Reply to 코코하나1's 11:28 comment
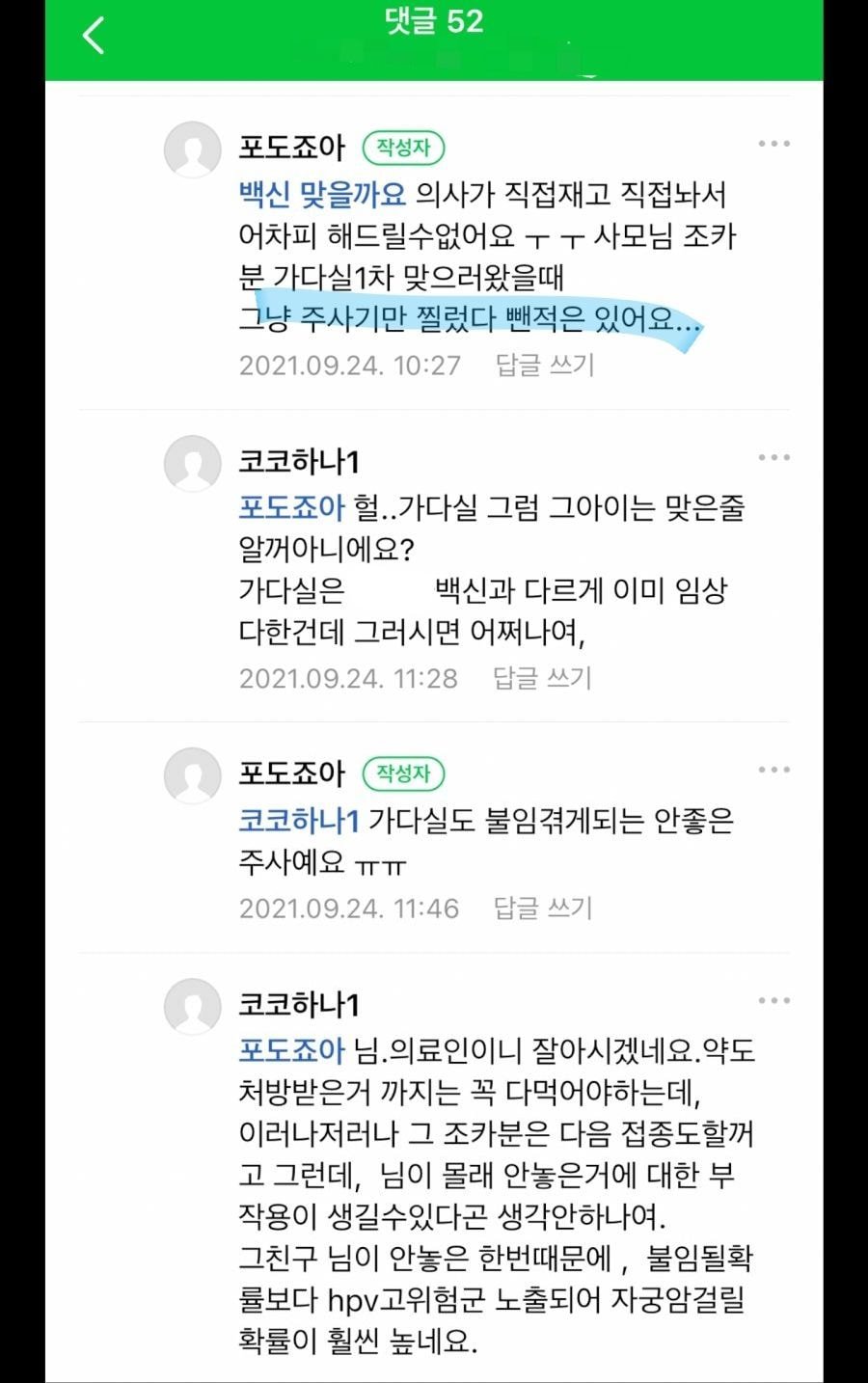 coord(542,678)
